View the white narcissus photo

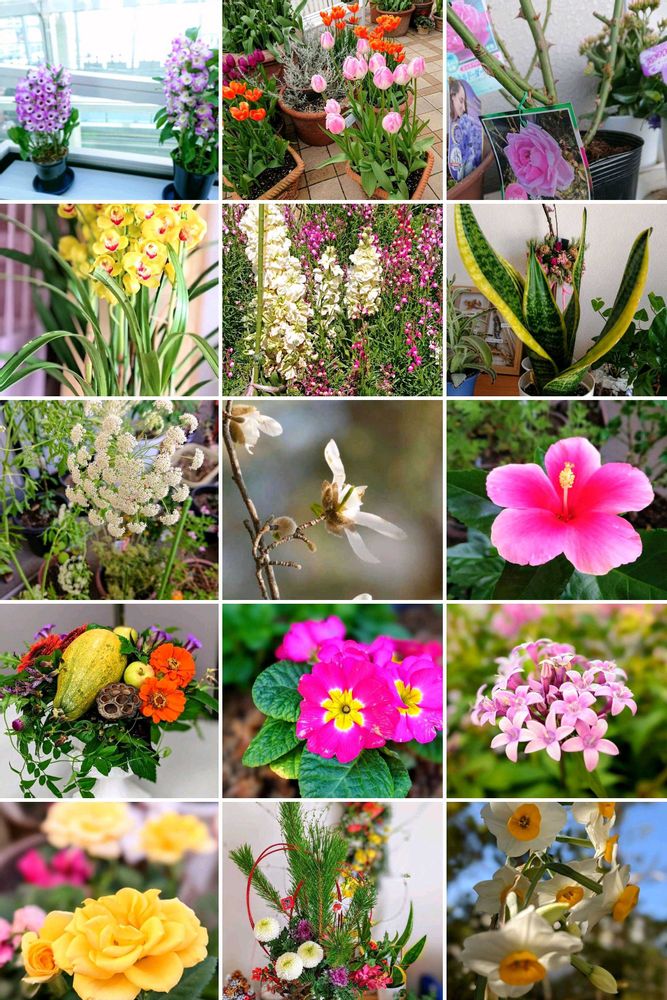click(x=557, y=901)
